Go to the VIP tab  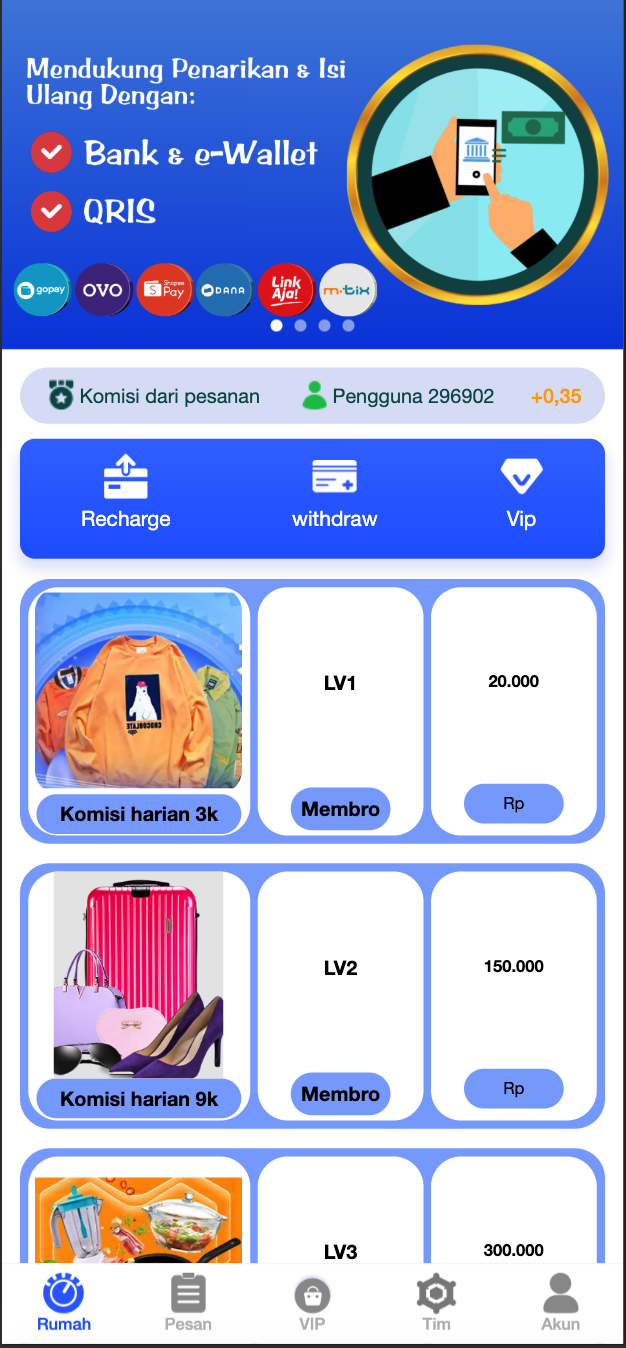[x=312, y=1303]
